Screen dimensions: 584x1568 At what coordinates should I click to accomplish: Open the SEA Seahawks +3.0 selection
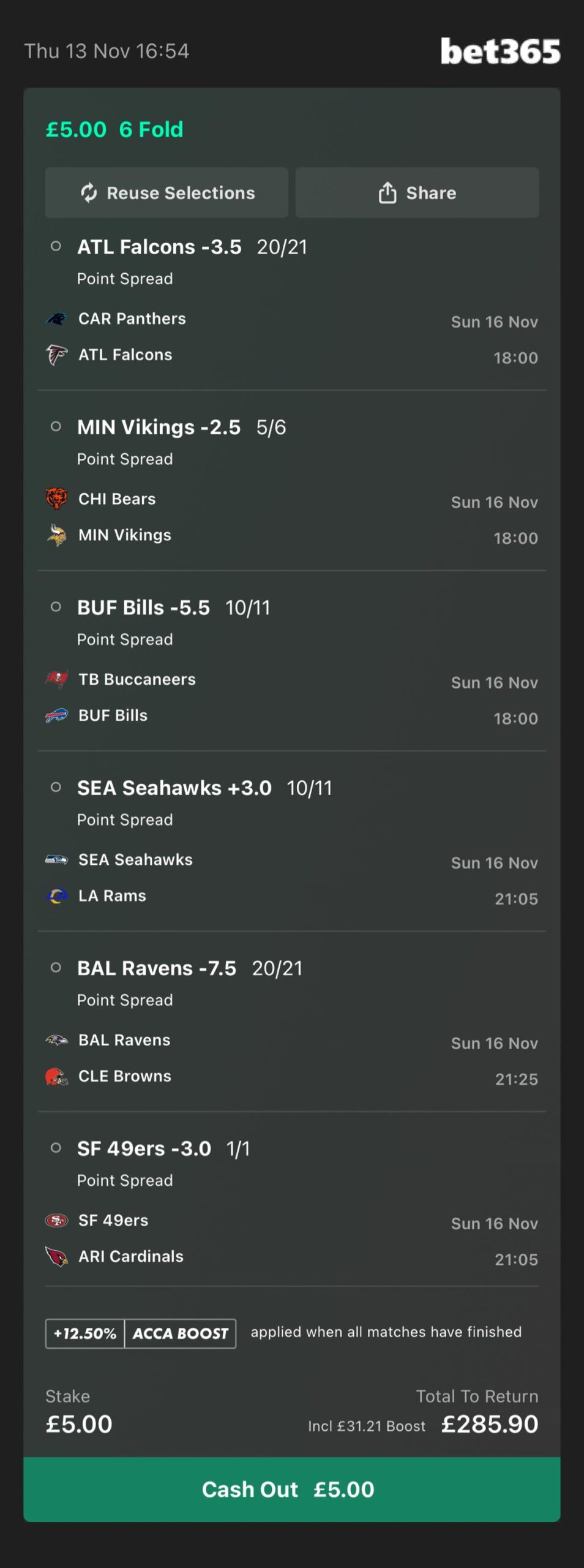(174, 788)
